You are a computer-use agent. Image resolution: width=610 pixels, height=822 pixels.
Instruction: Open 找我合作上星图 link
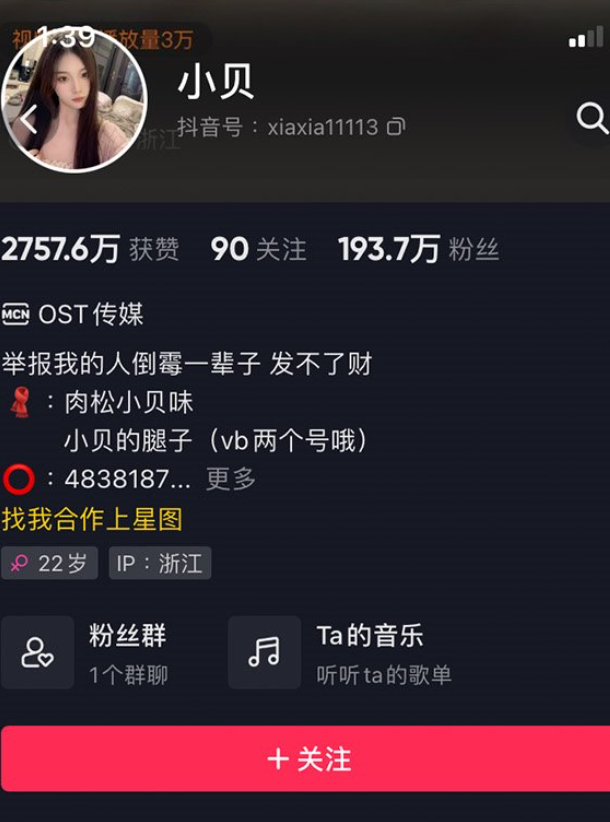click(x=92, y=519)
